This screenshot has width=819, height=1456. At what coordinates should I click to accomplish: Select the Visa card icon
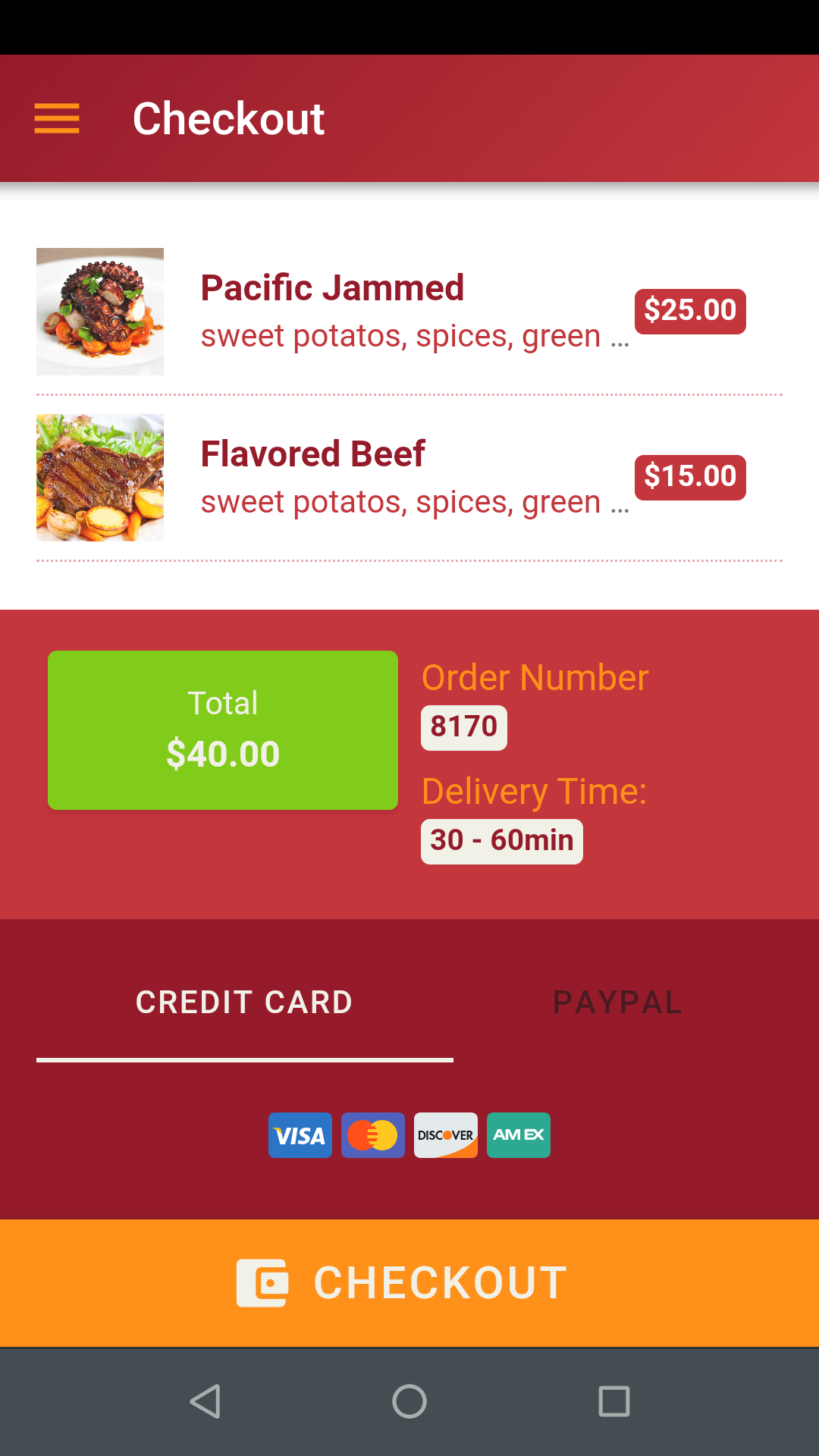300,1135
